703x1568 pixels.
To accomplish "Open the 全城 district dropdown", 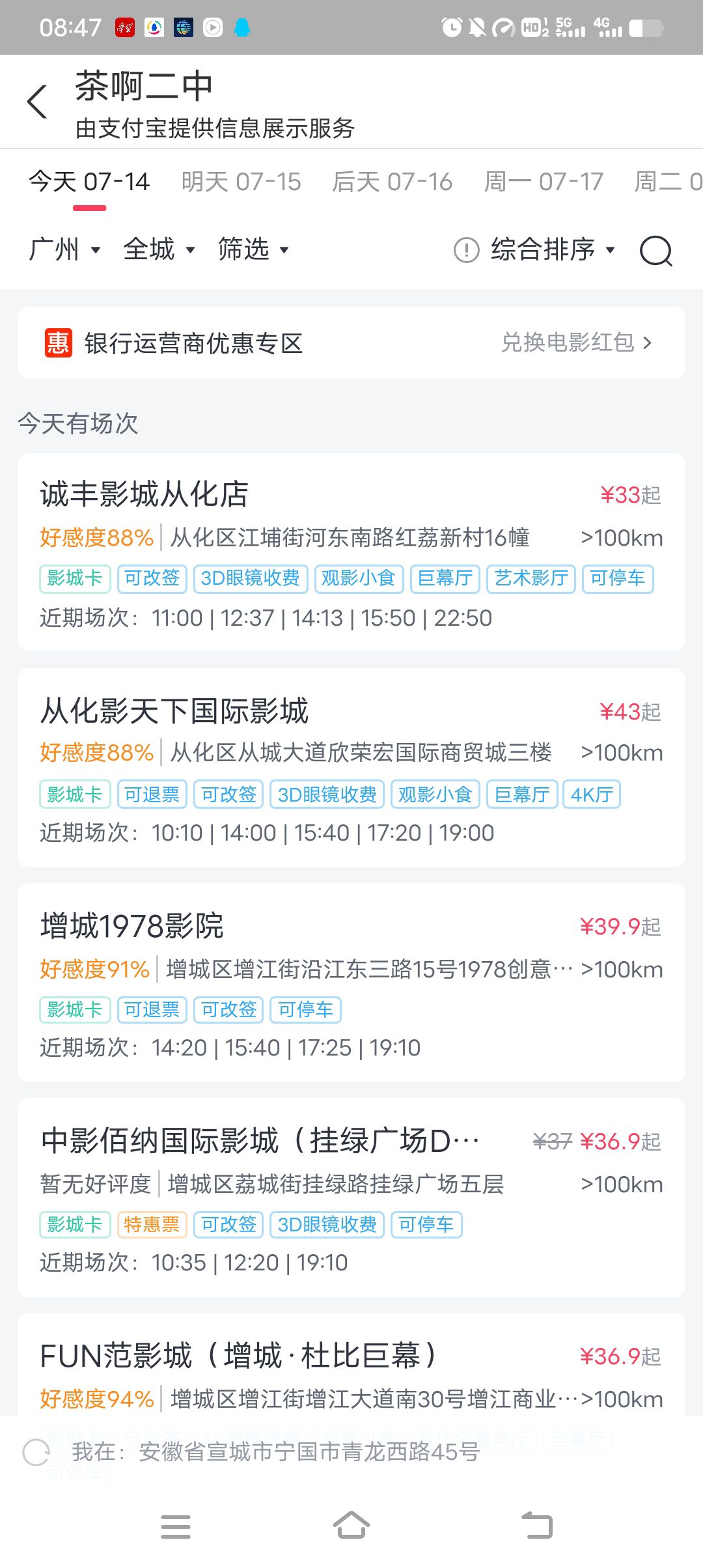I will point(159,249).
